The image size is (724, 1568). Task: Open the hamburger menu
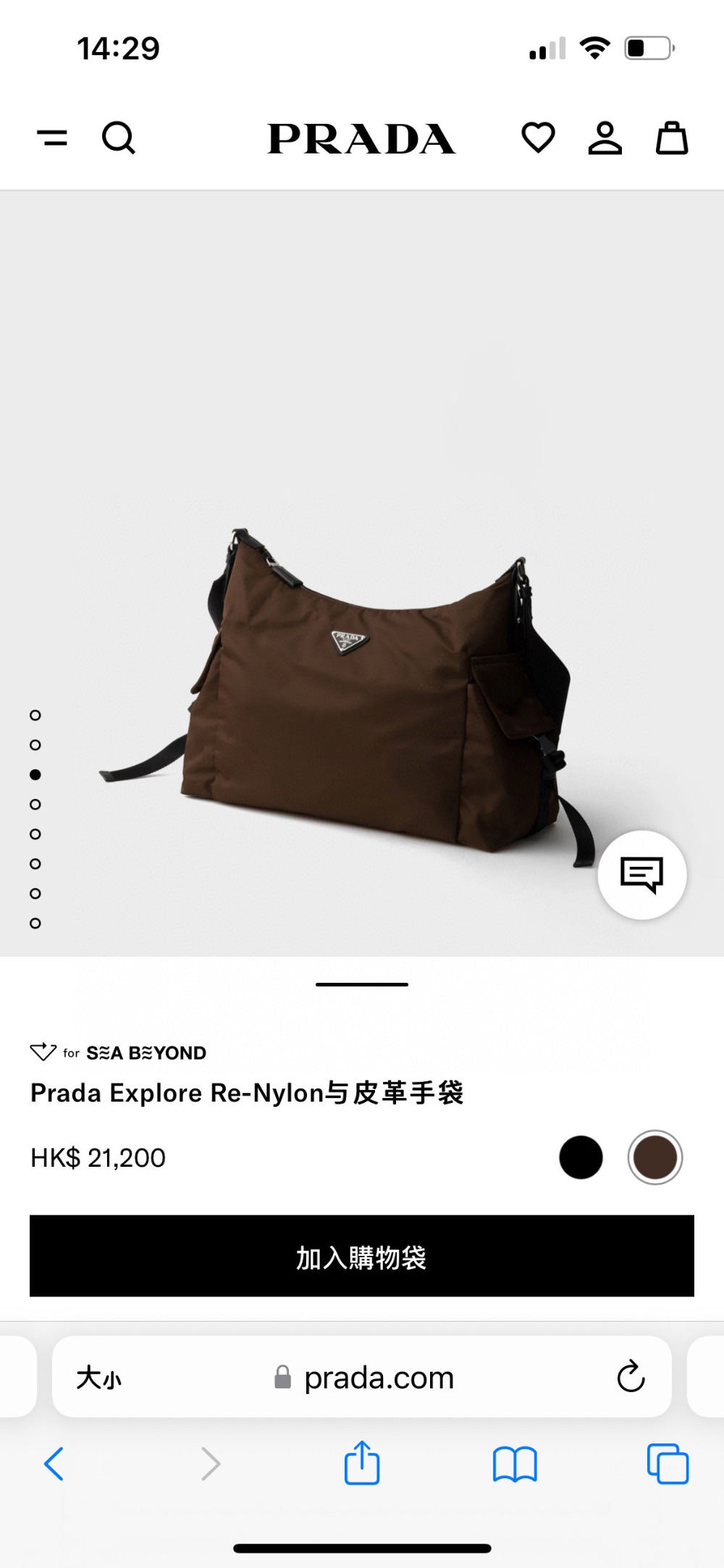[x=52, y=137]
